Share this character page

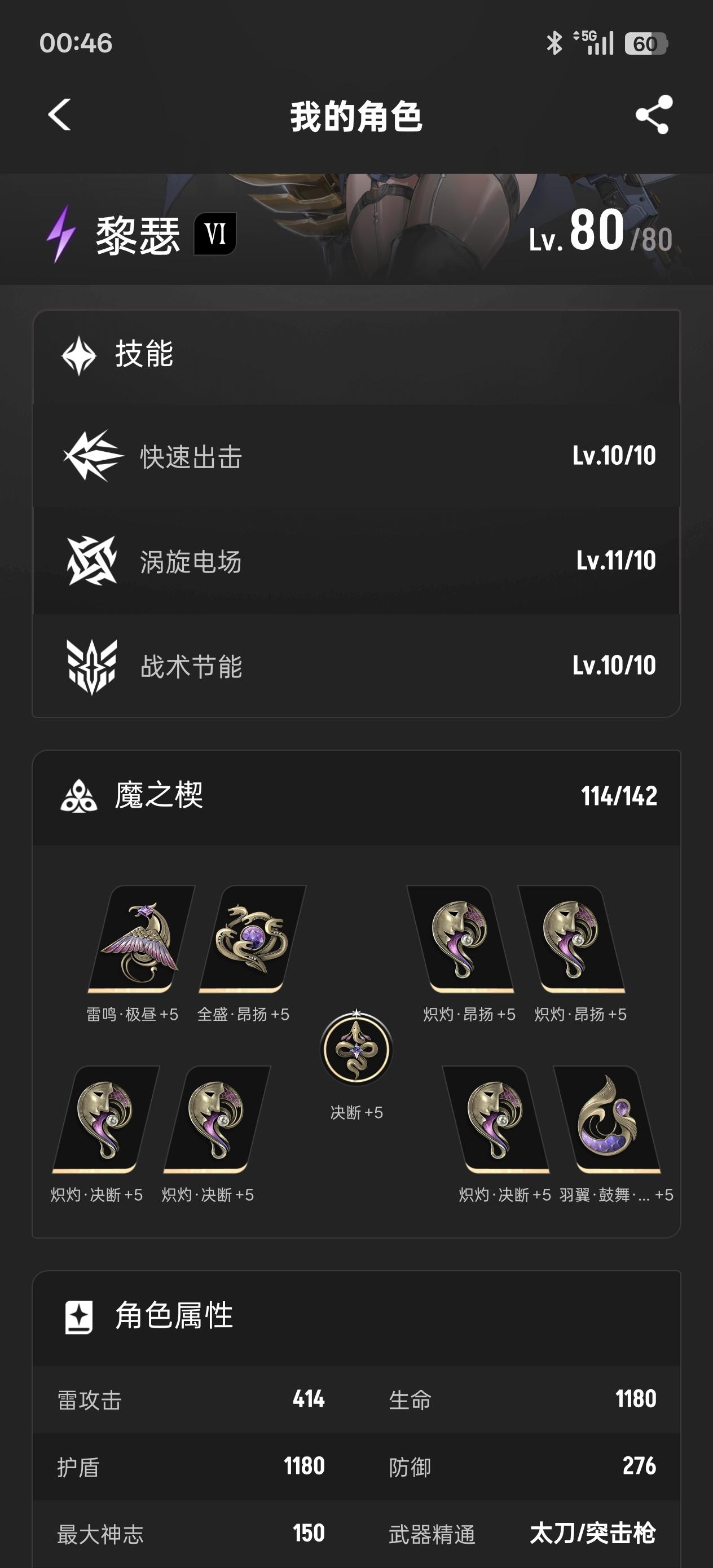[653, 115]
